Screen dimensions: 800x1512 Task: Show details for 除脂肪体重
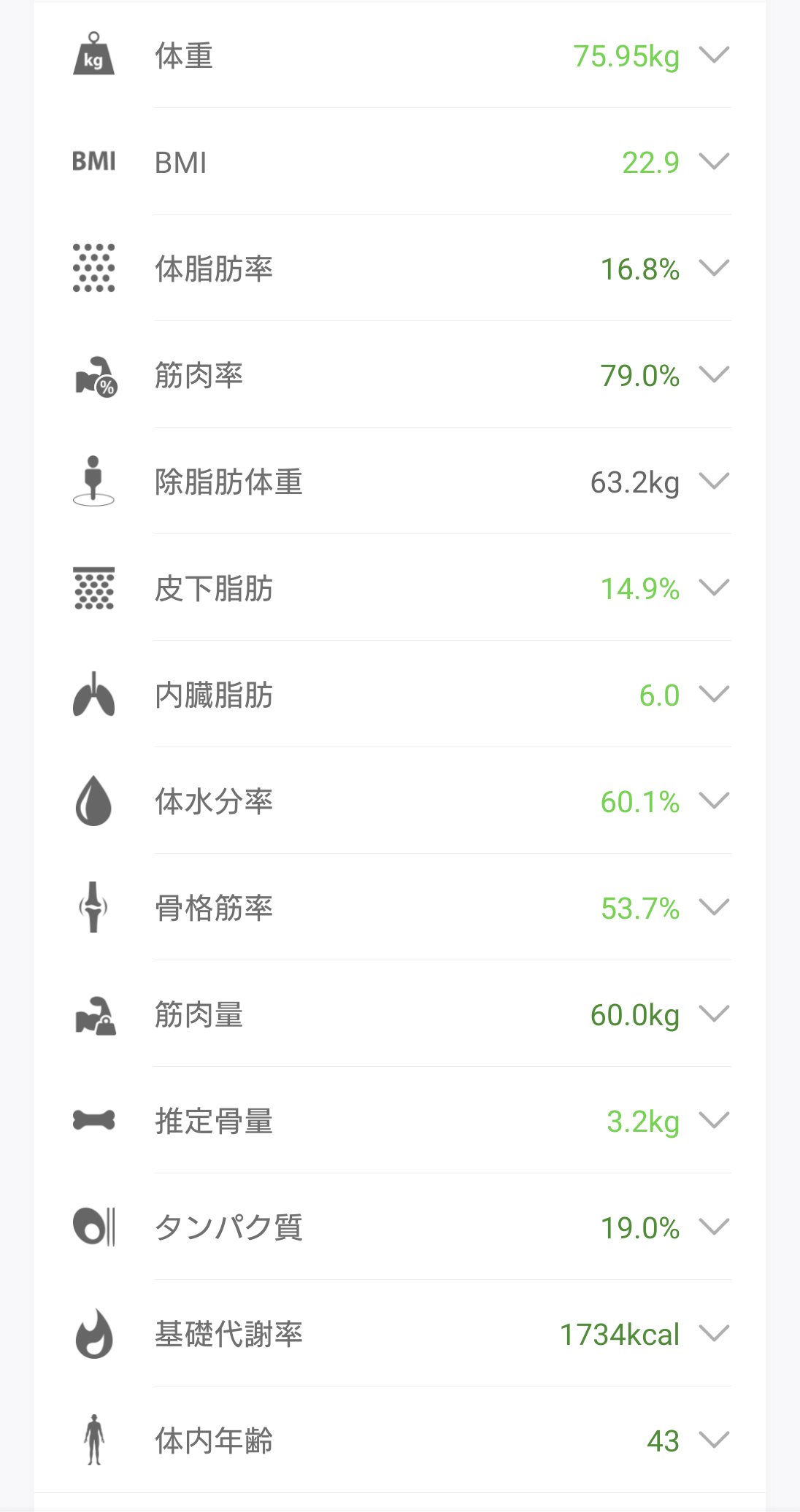pyautogui.click(x=714, y=481)
